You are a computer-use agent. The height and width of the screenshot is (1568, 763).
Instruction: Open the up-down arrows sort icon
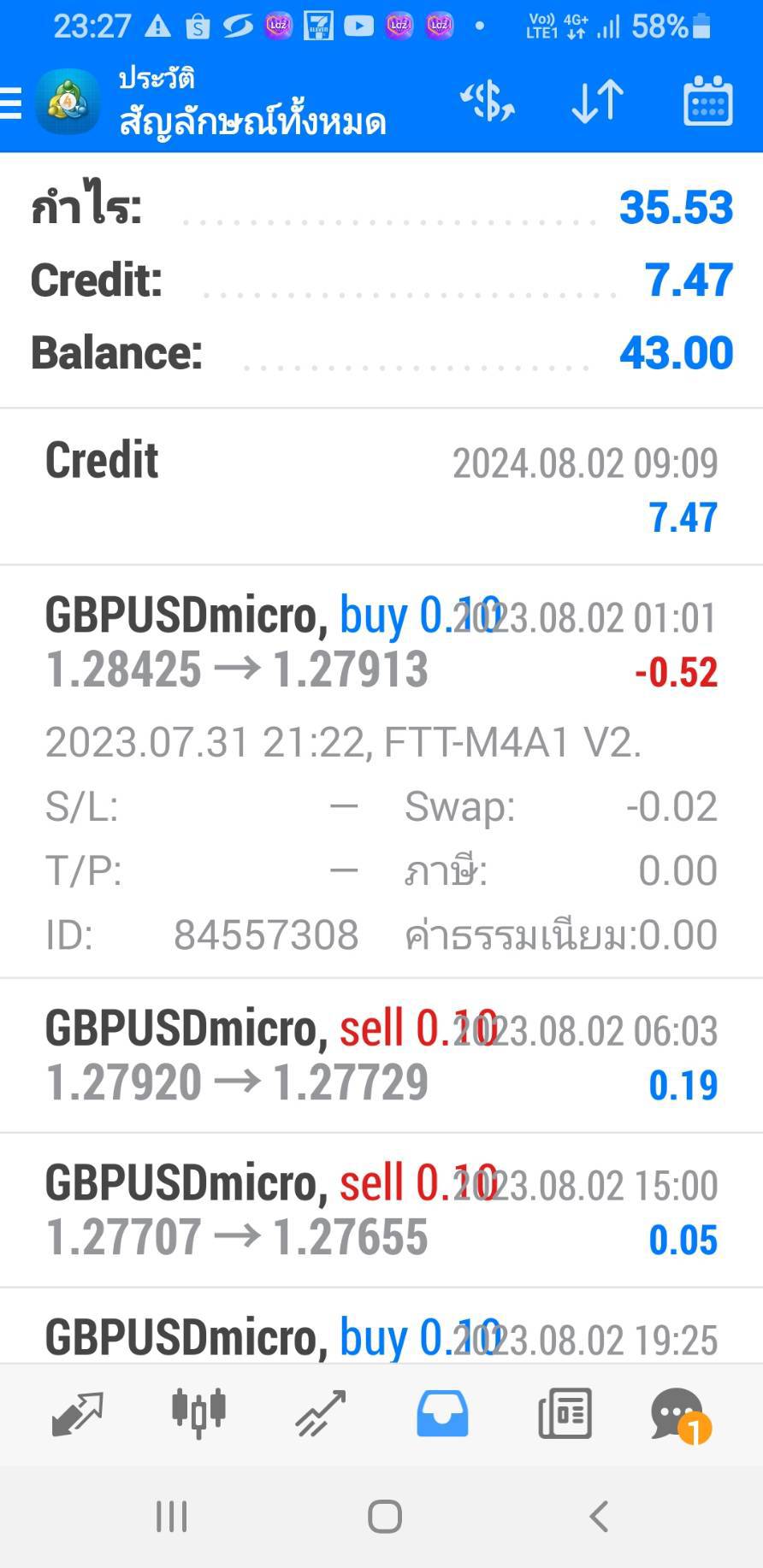click(597, 102)
